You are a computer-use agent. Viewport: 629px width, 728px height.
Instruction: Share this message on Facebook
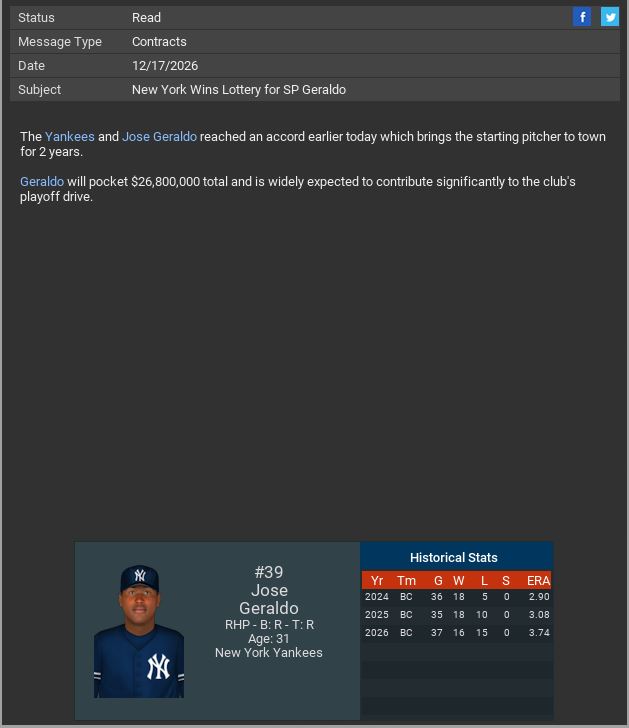pos(582,17)
